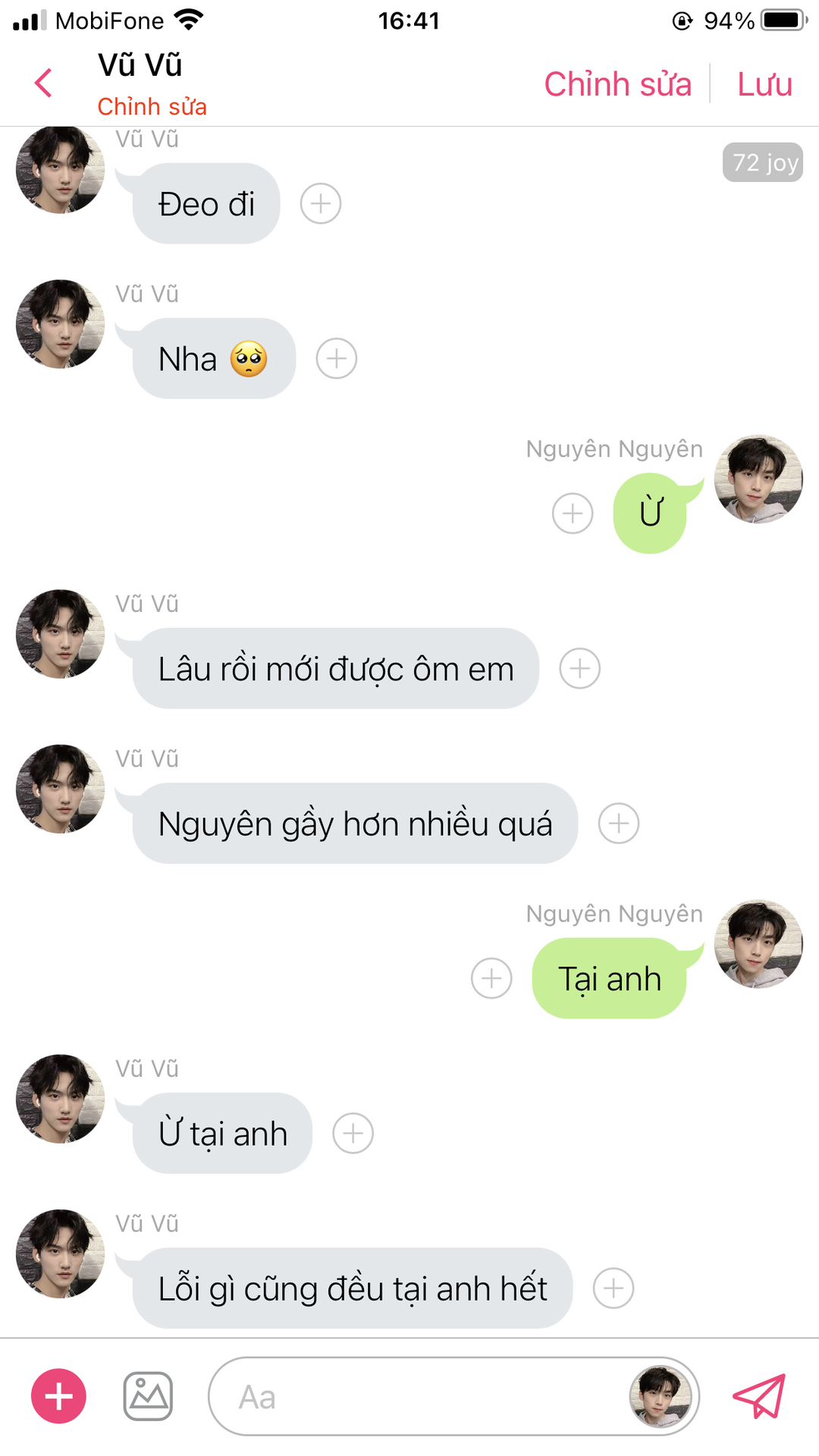Go back using the pink arrow
Screen dimensions: 819x1456
[x=44, y=83]
